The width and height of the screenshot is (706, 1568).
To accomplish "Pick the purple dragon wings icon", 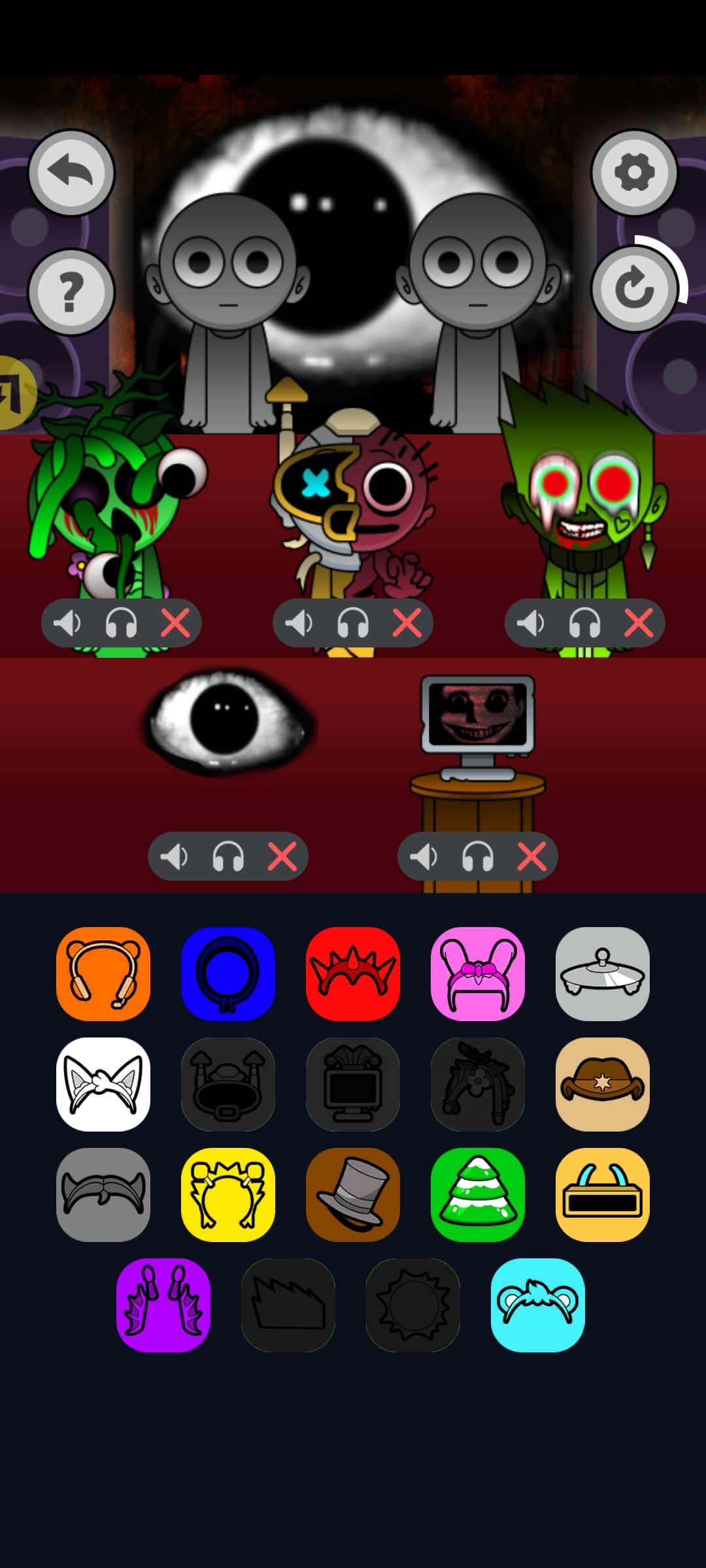I will [x=163, y=1305].
